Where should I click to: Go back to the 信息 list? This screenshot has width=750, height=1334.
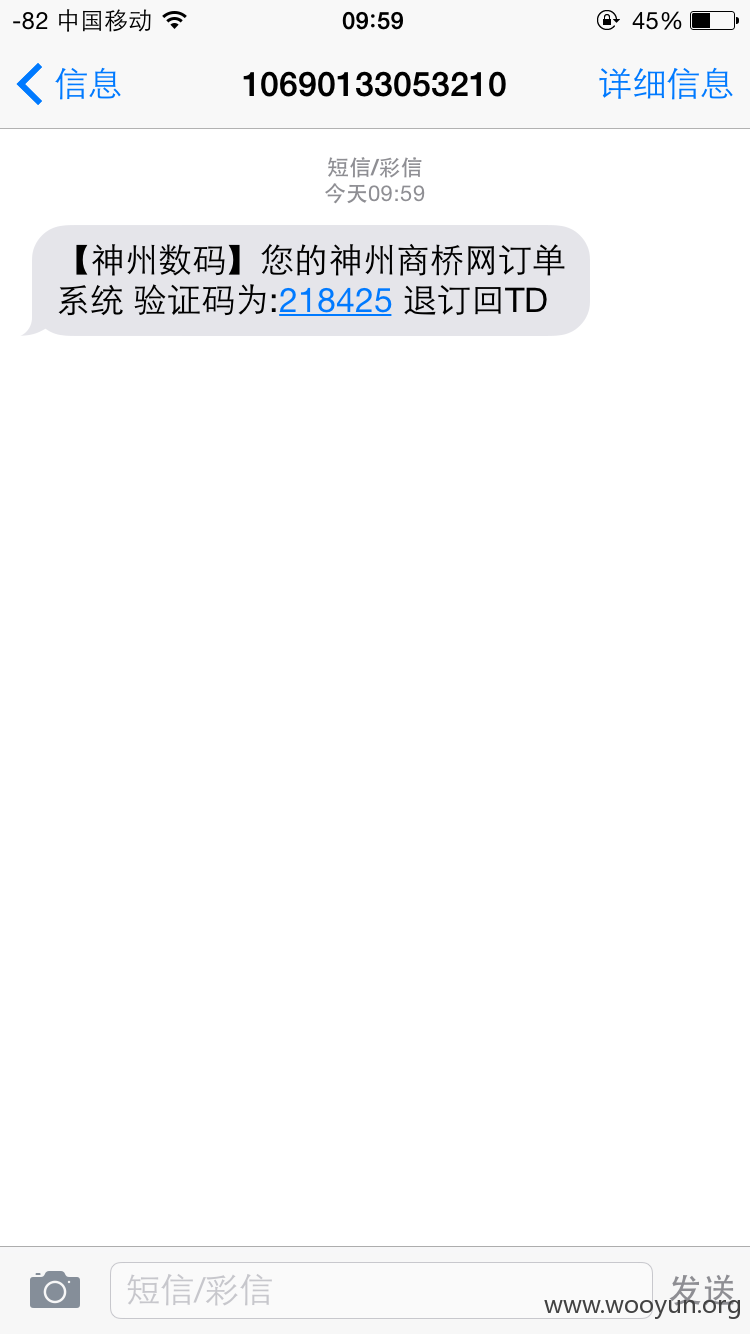[69, 84]
